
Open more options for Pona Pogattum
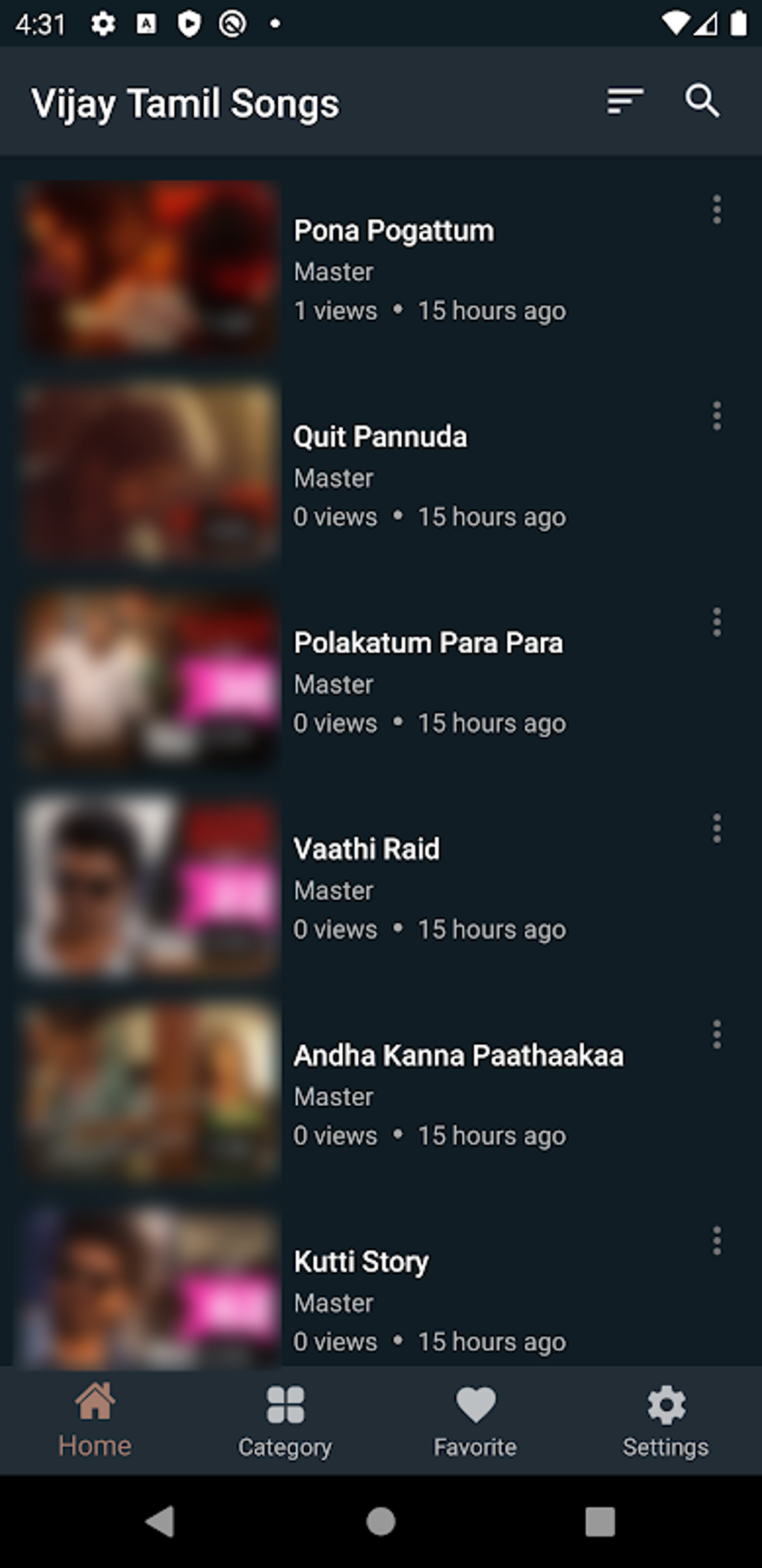tap(716, 210)
